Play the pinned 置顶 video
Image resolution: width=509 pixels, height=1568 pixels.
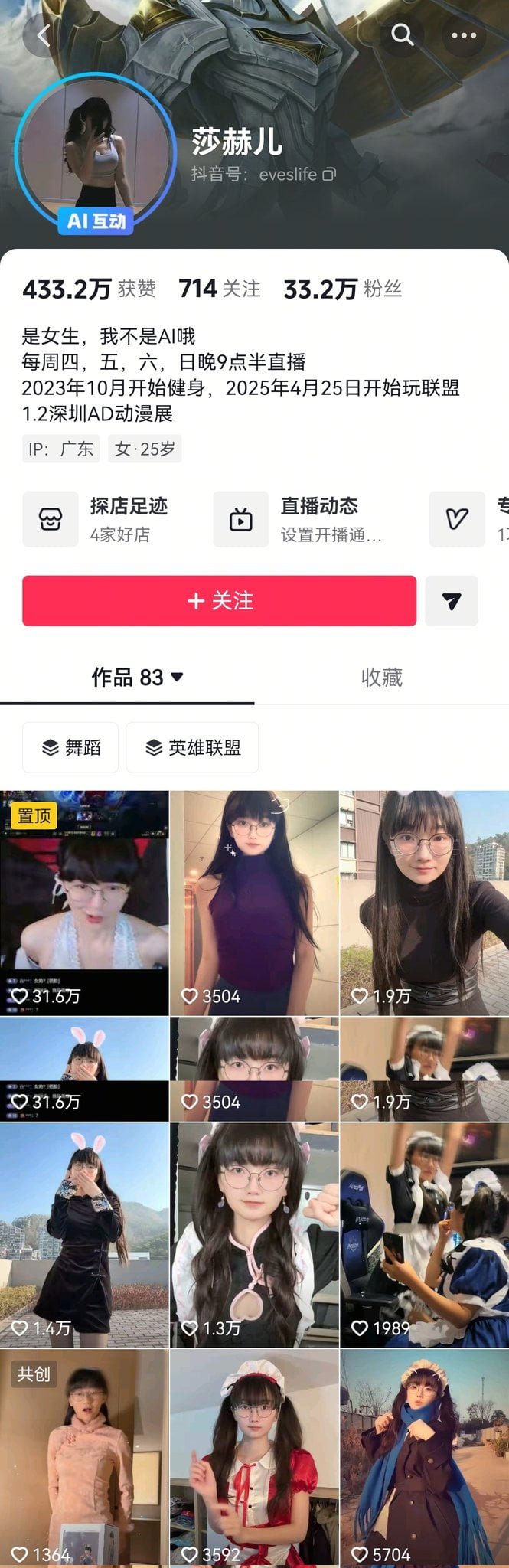tap(84, 903)
